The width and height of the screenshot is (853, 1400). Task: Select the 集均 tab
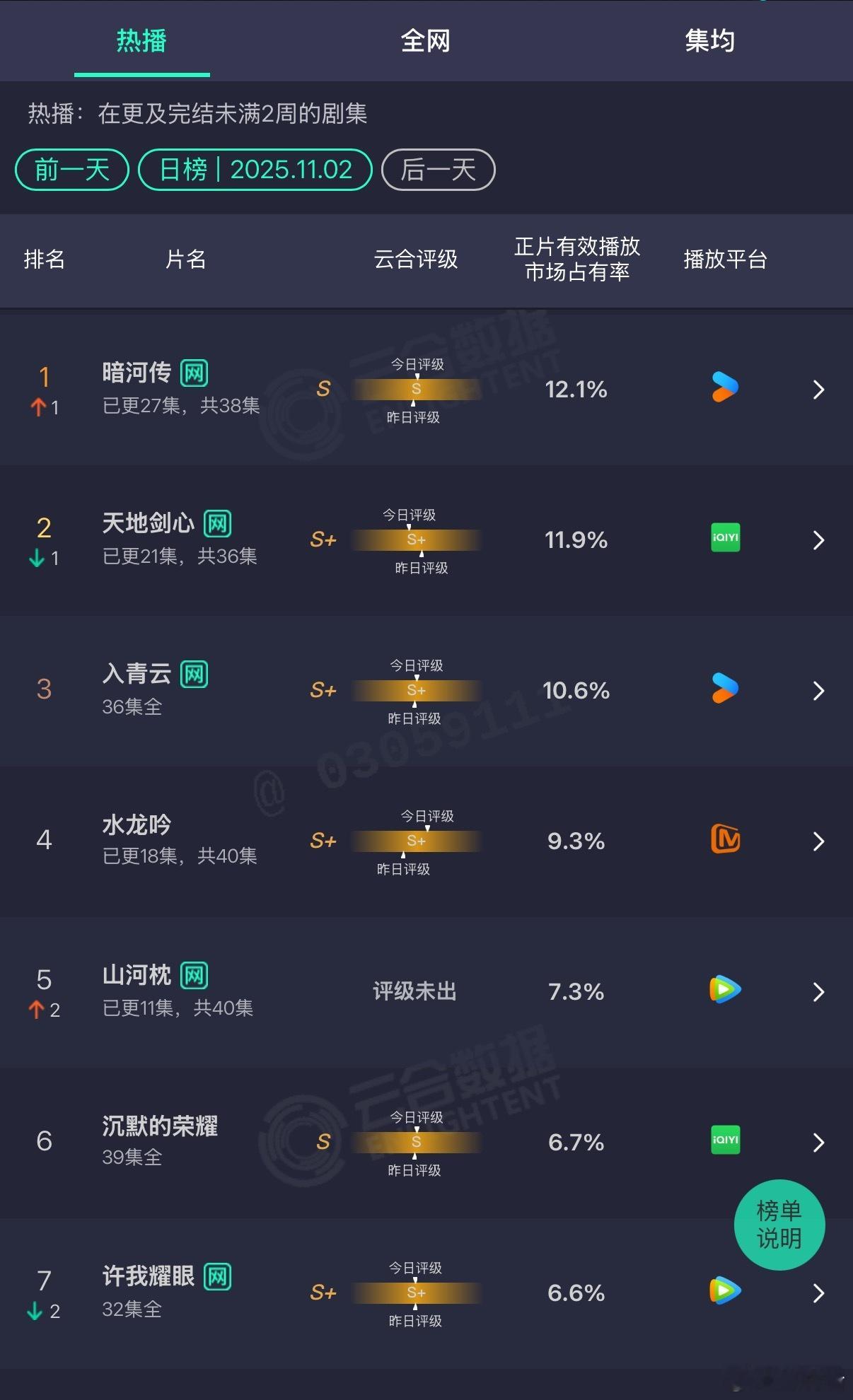[710, 41]
